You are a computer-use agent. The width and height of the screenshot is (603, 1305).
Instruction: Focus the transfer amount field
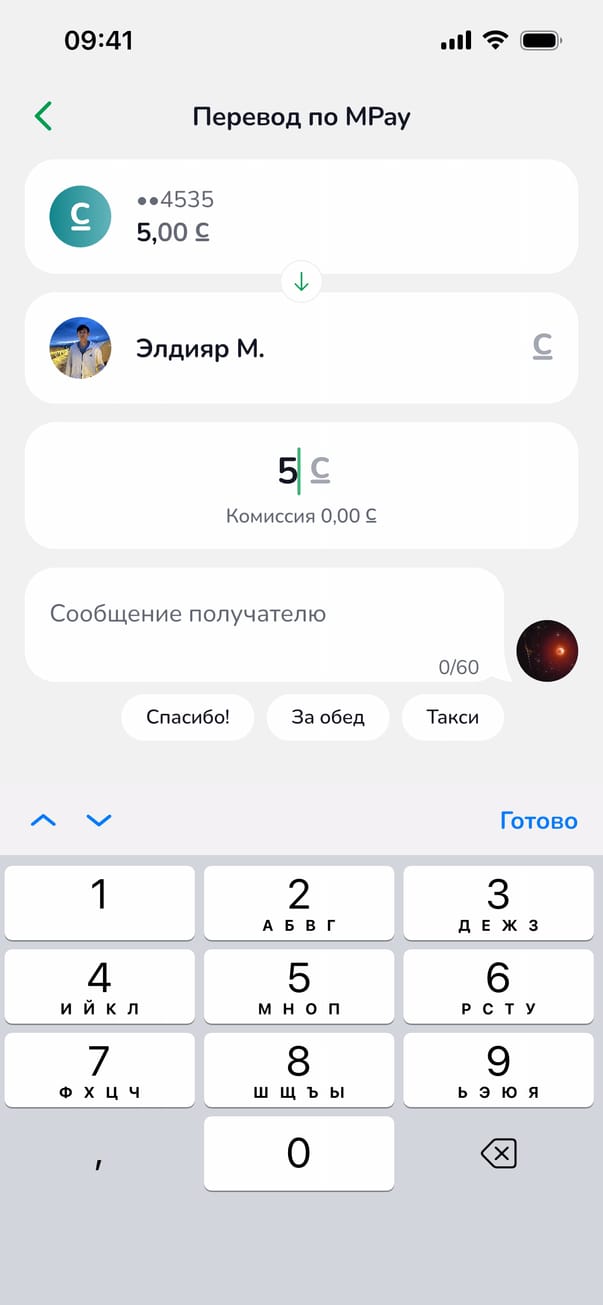coord(300,471)
